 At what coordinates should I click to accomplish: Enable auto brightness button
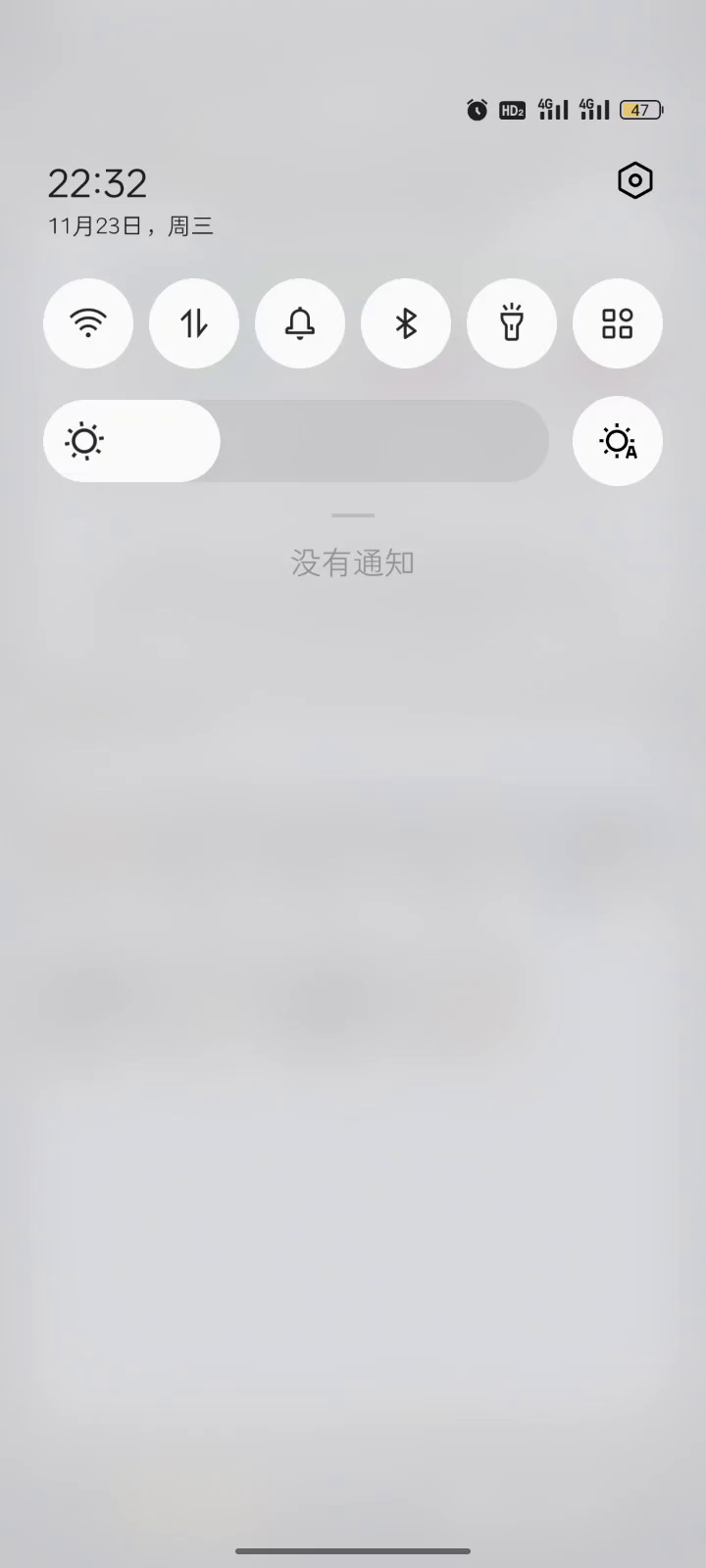(618, 441)
